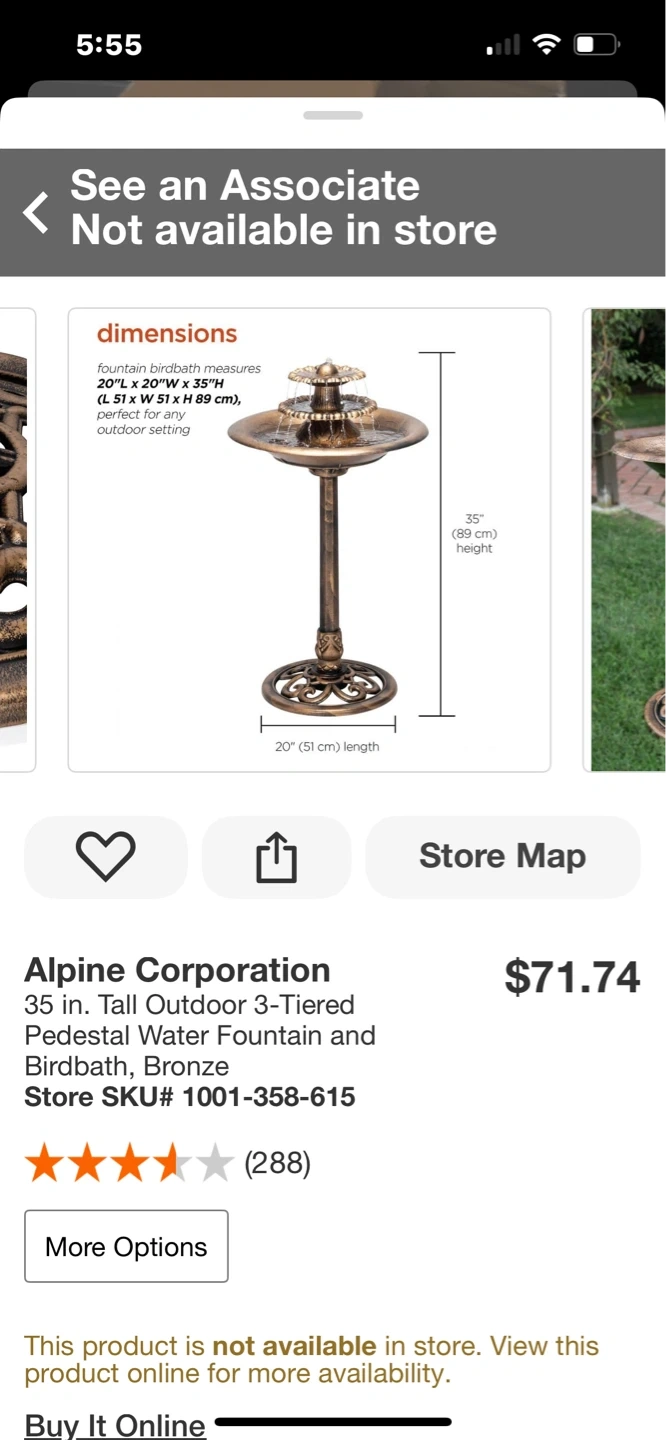Go back using the left chevron
666x1440 pixels.
36,212
